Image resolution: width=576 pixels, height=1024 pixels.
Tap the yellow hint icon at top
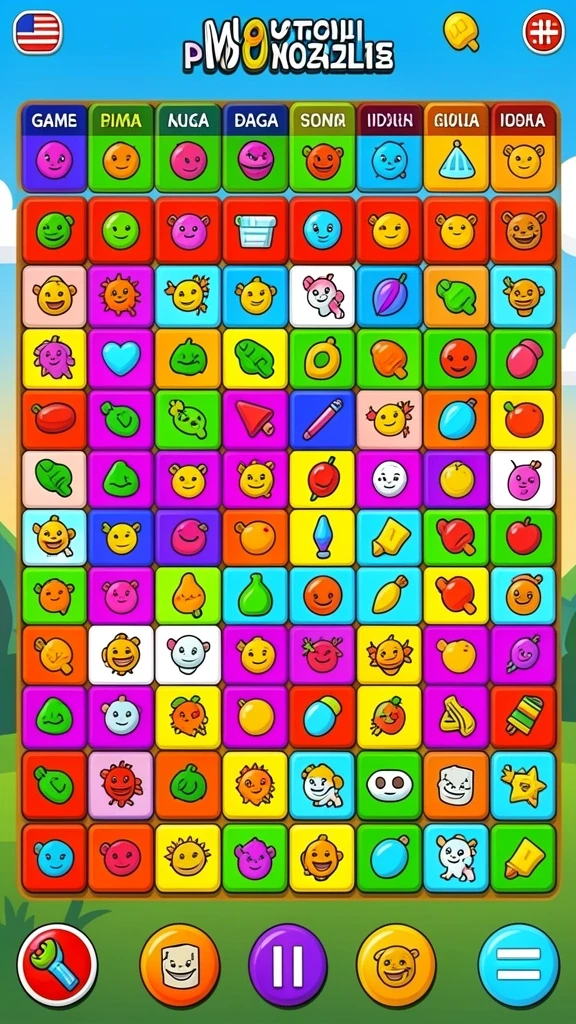(x=461, y=31)
